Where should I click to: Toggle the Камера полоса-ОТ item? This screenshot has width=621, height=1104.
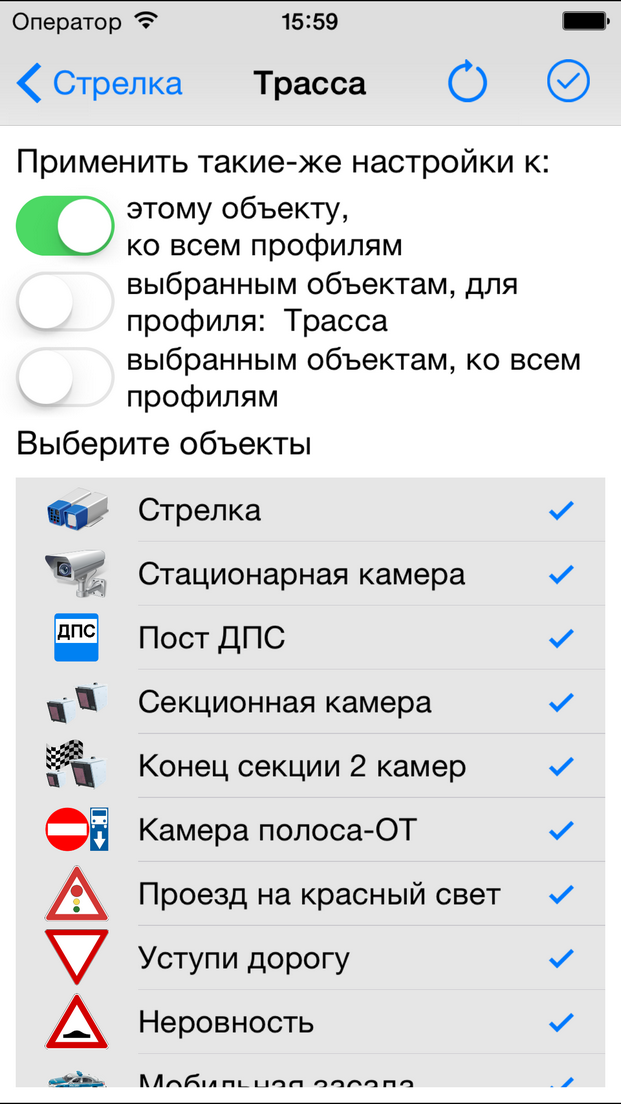coord(310,830)
